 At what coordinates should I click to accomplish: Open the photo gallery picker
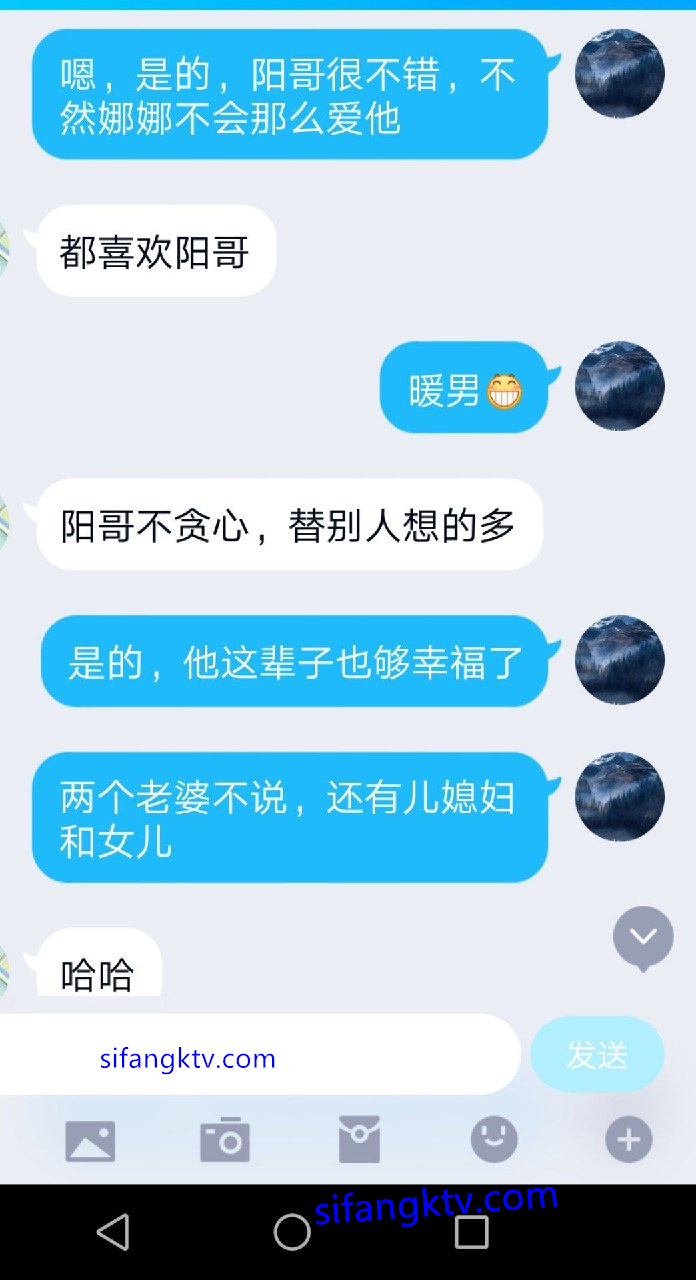coord(90,1140)
